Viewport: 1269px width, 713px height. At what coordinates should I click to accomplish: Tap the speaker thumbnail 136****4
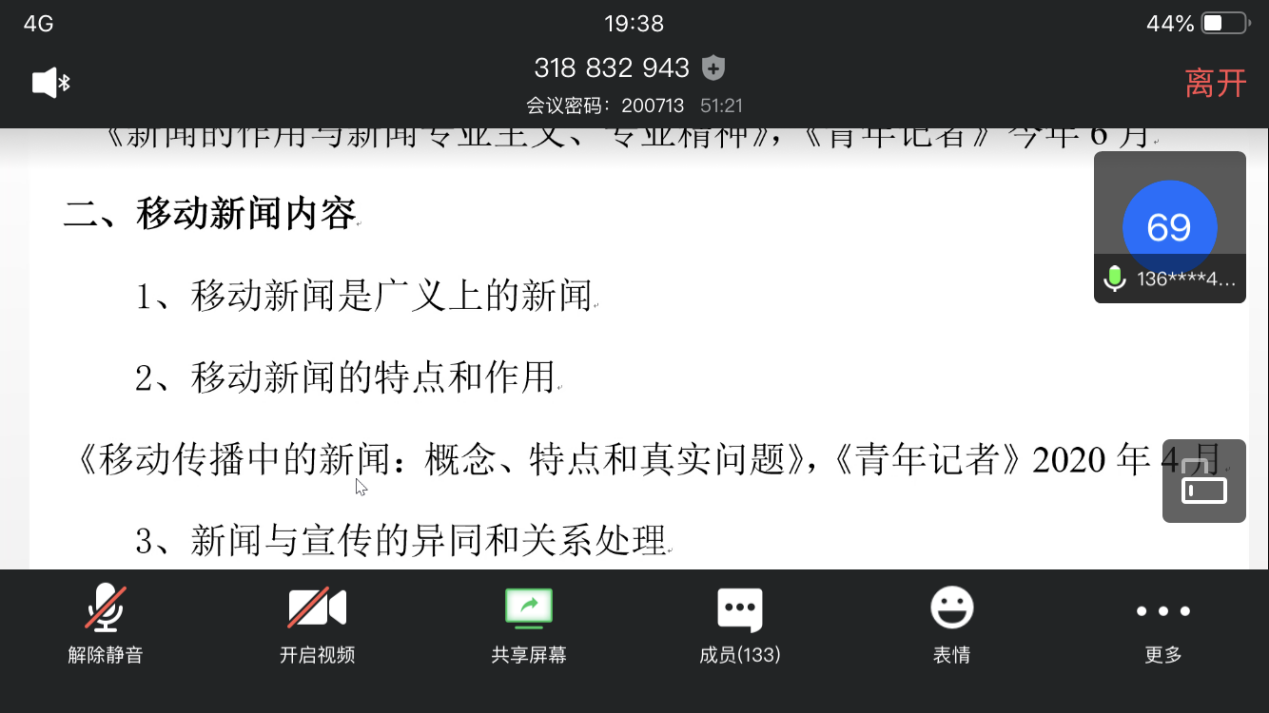[x=1169, y=228]
